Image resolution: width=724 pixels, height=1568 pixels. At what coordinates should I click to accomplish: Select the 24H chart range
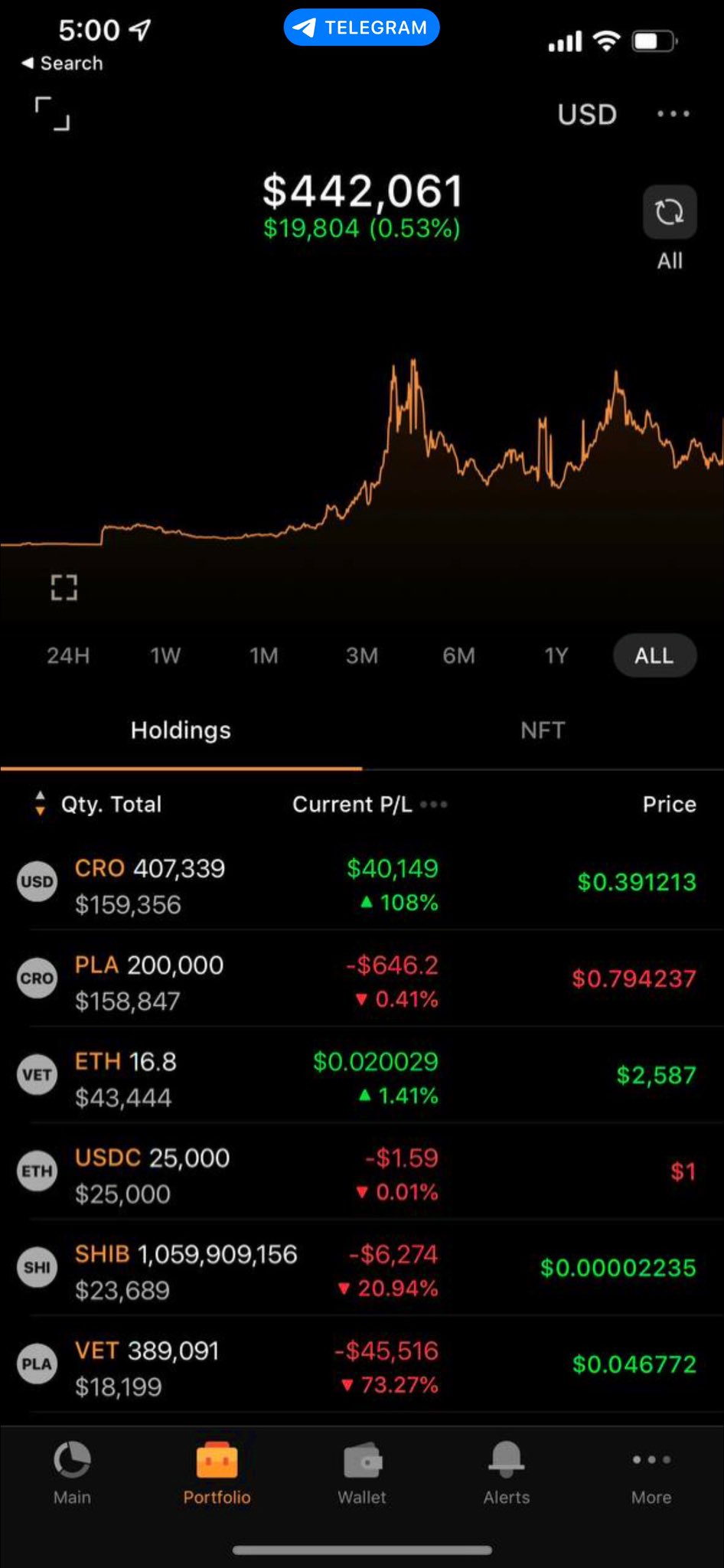(x=68, y=655)
